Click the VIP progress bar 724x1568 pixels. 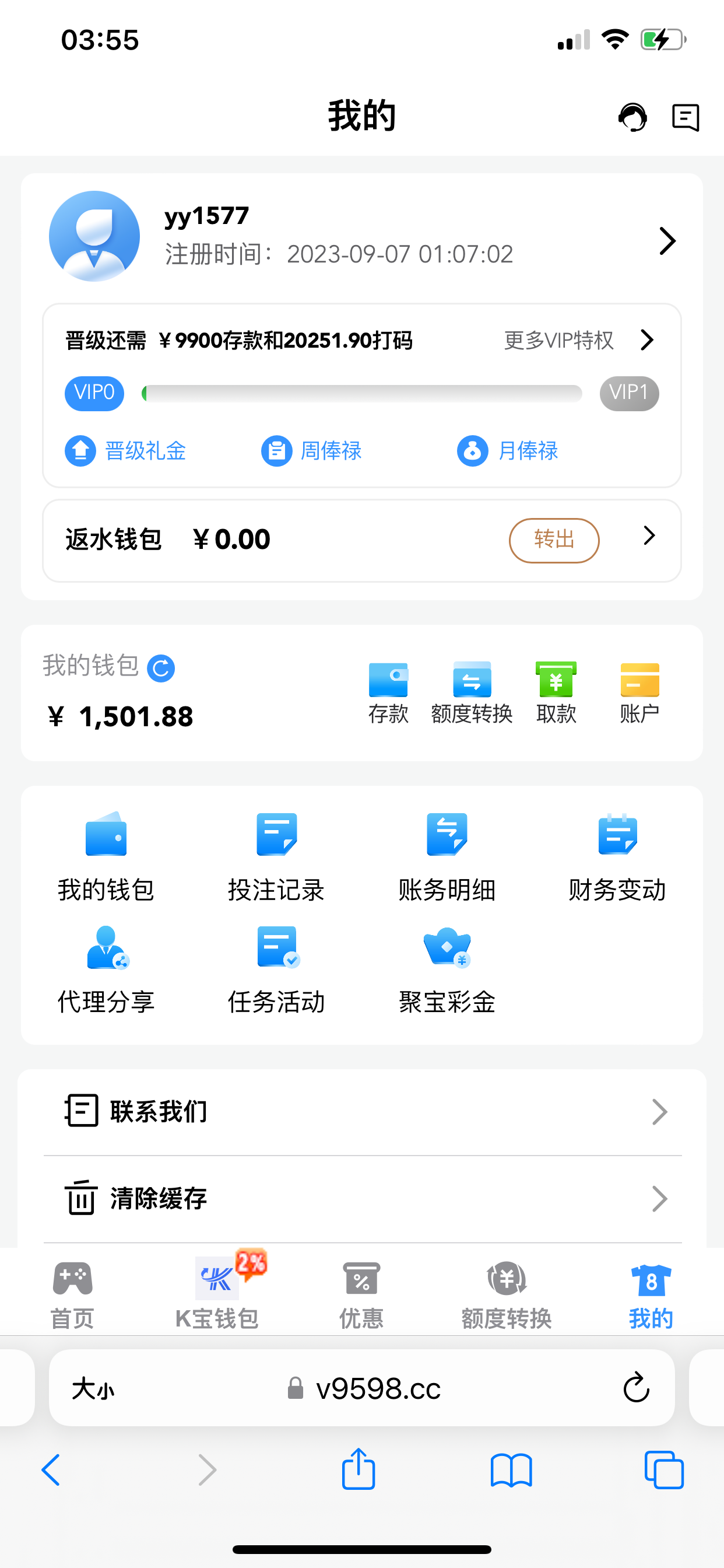click(x=361, y=393)
